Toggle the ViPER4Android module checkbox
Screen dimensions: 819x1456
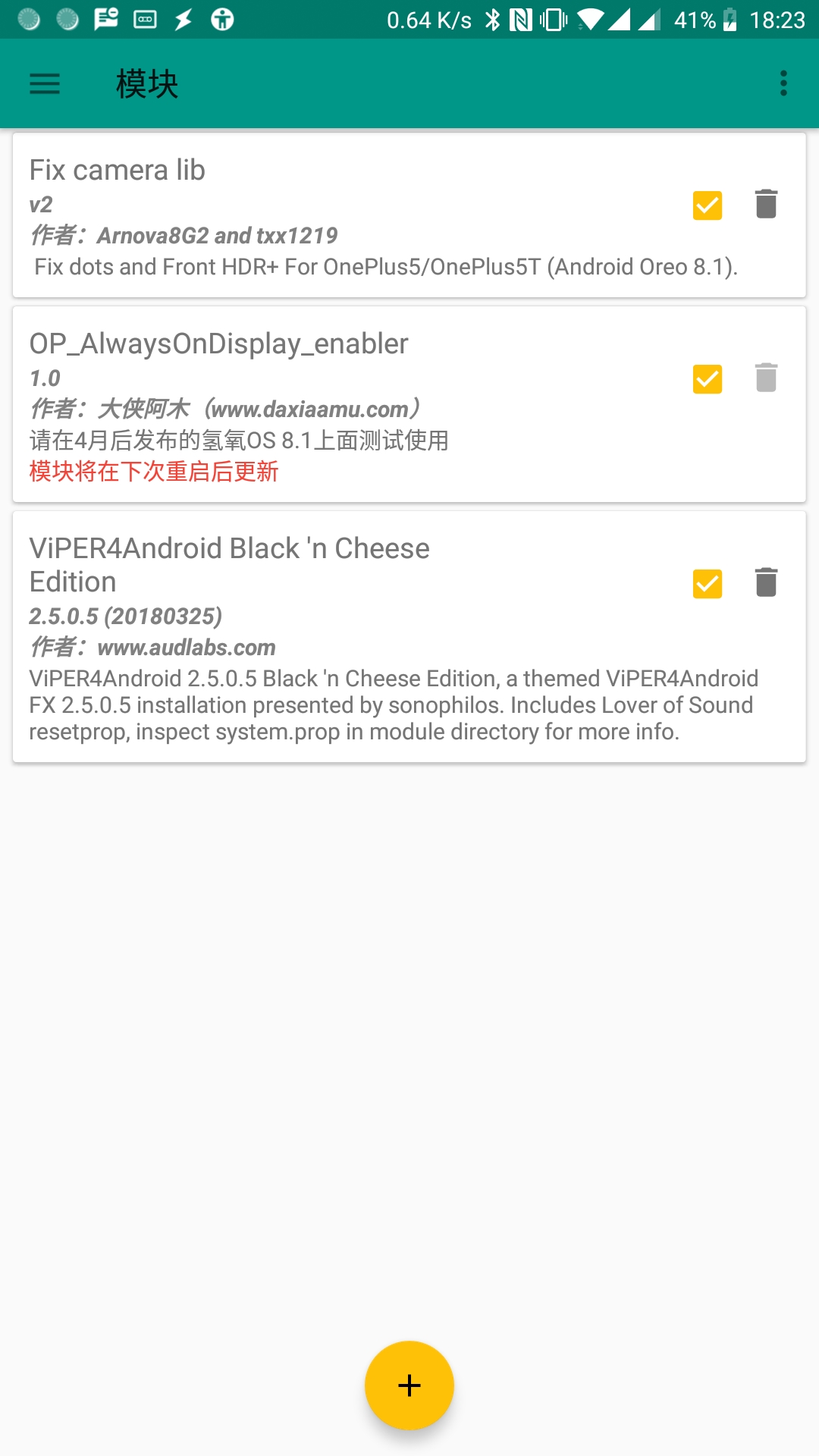point(708,584)
